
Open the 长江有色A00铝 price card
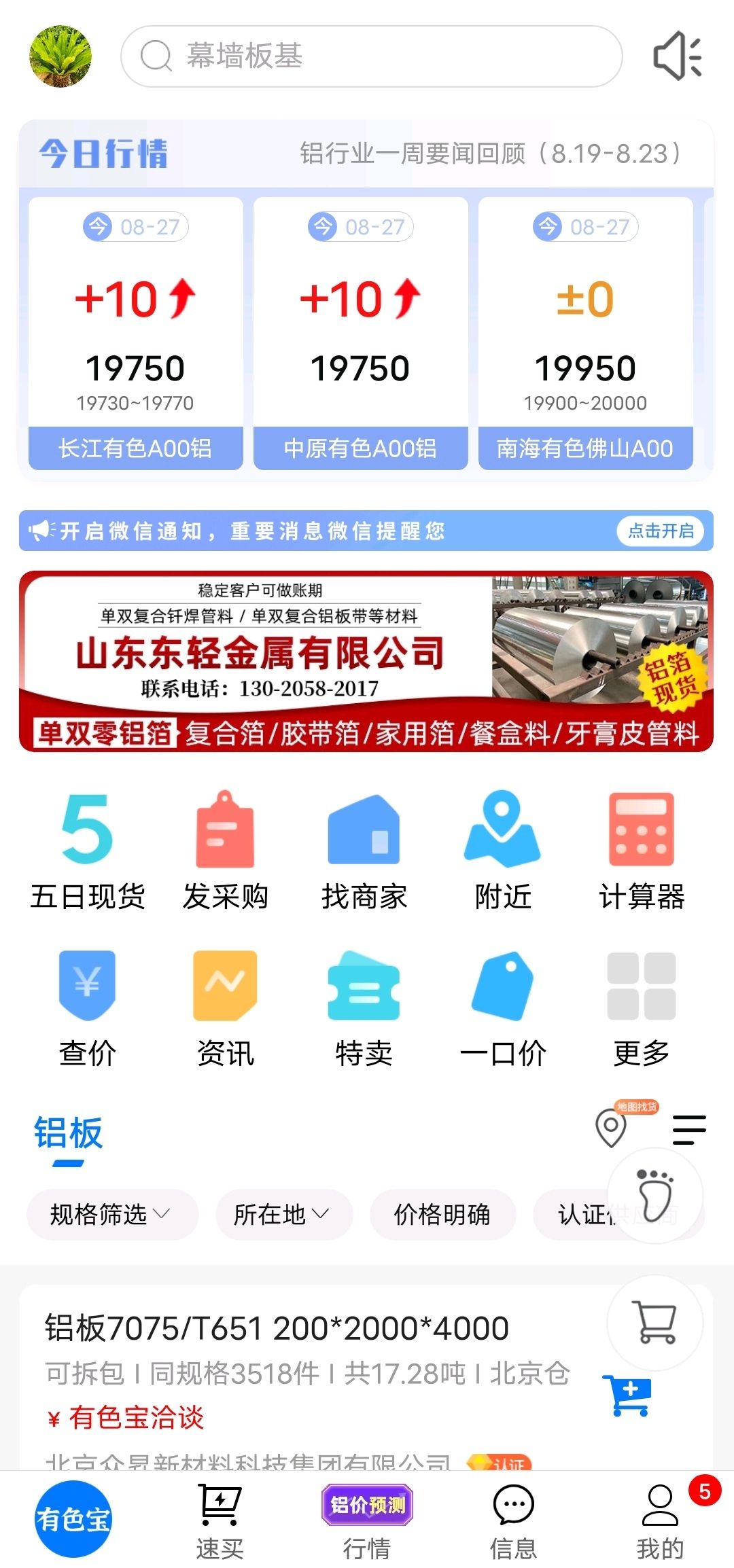136,333
